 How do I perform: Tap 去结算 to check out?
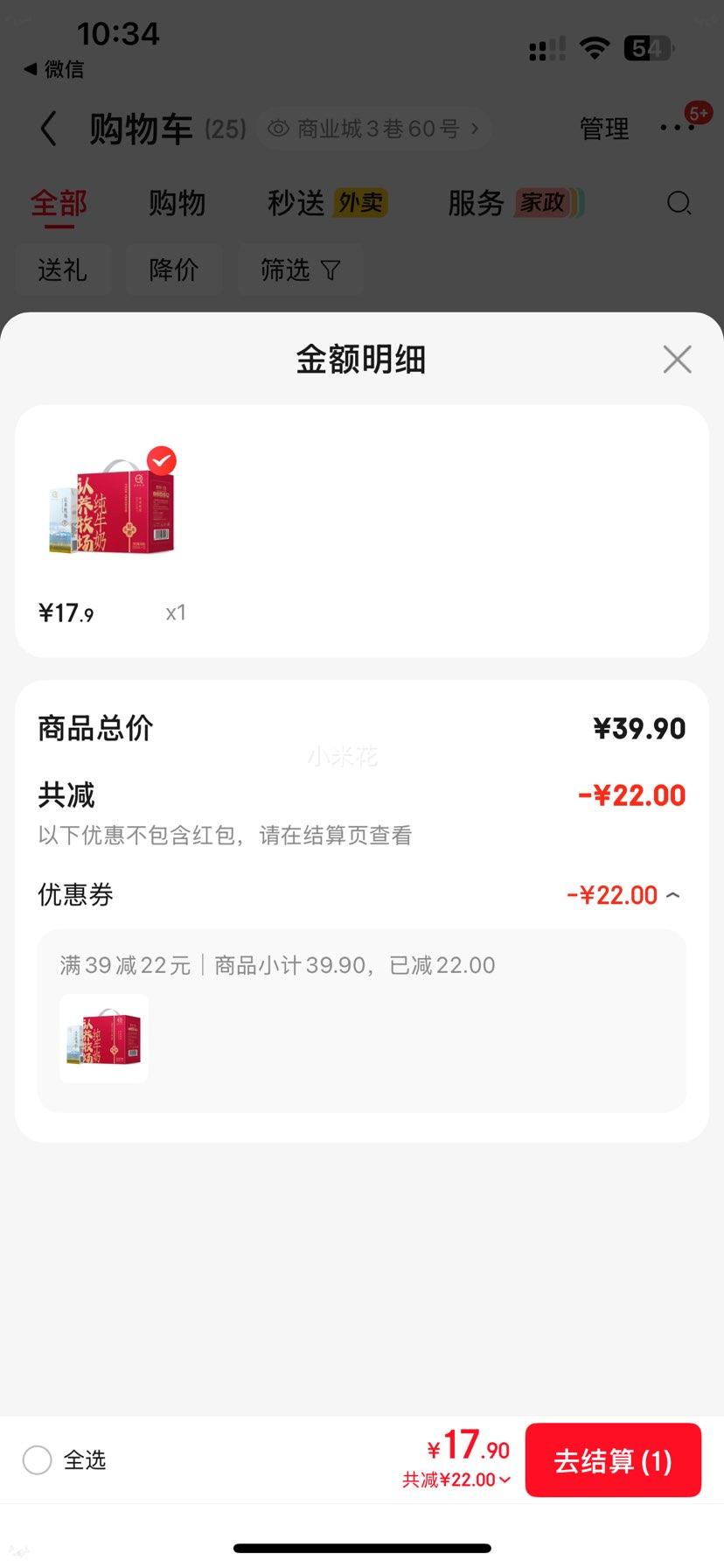[613, 1459]
